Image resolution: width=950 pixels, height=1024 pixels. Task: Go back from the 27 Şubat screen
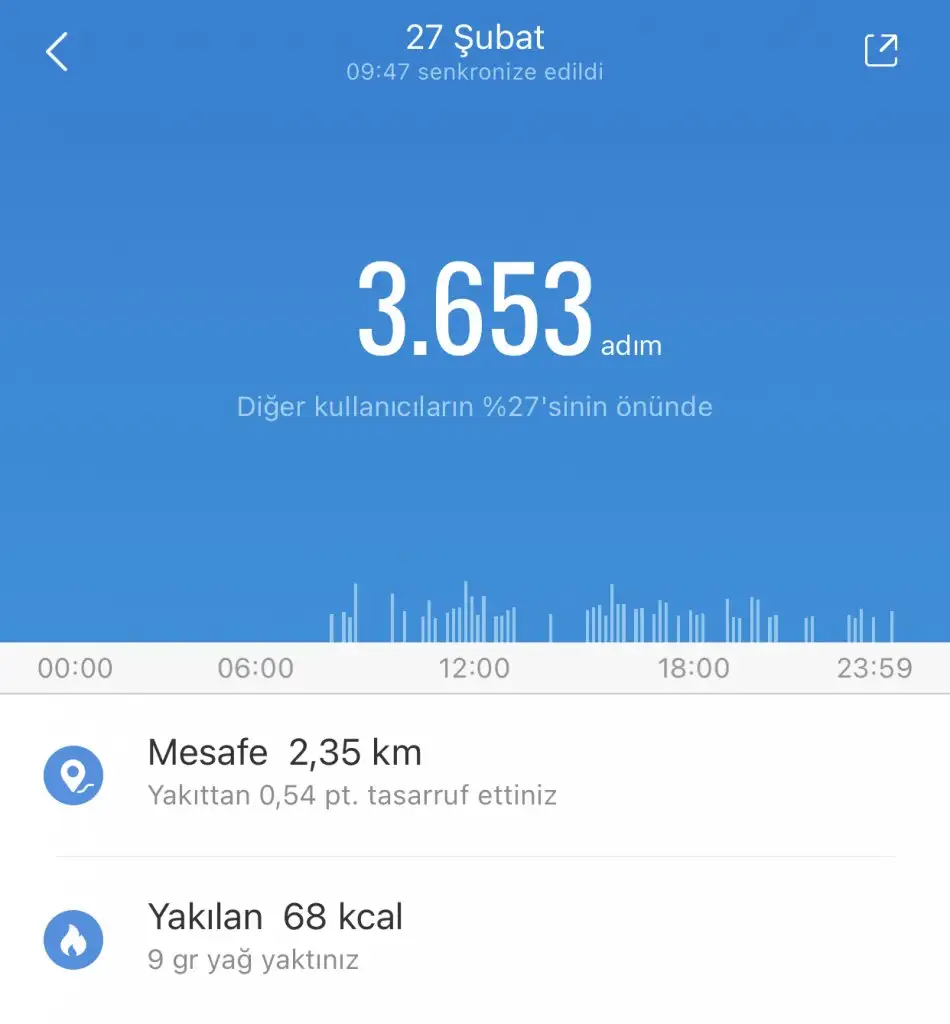point(57,52)
